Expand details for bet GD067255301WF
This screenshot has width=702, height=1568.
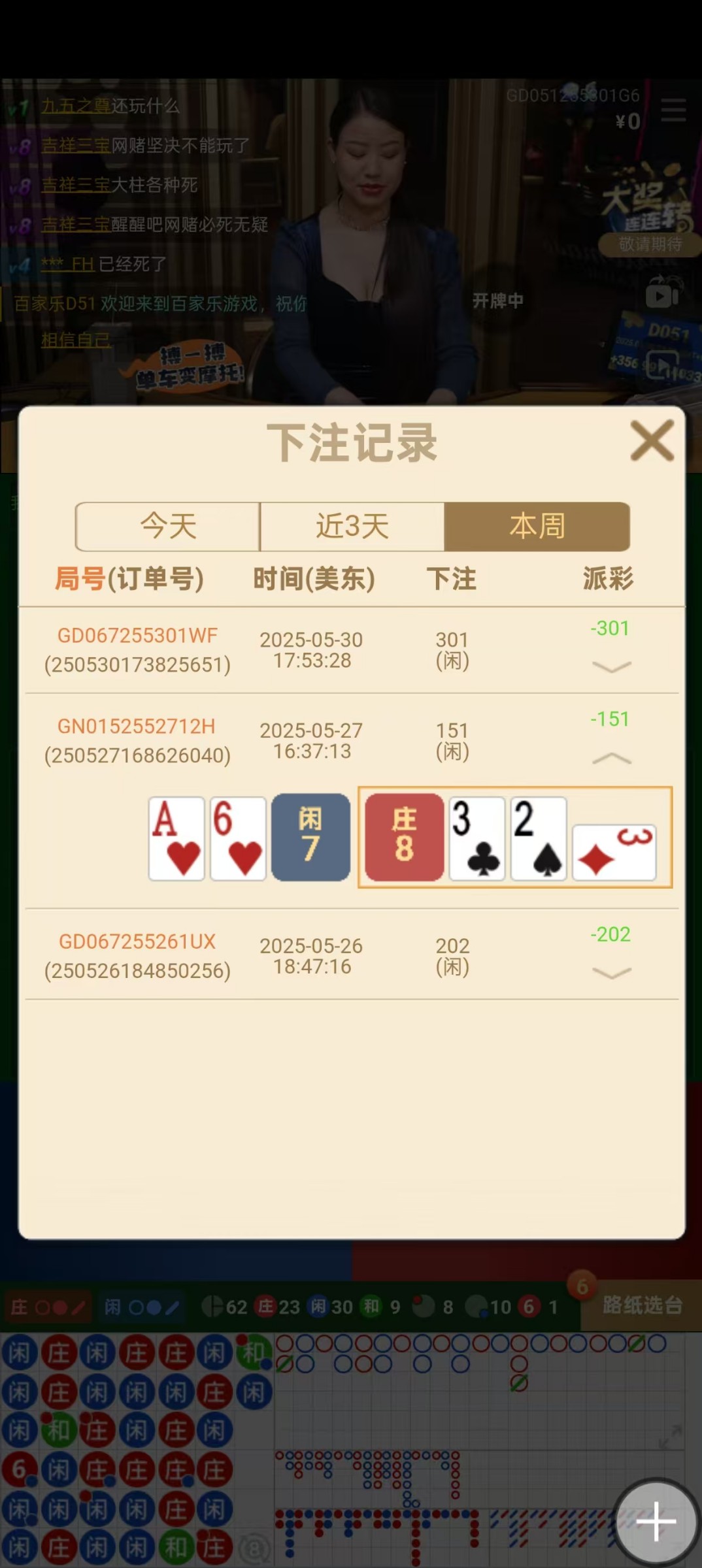point(611,666)
